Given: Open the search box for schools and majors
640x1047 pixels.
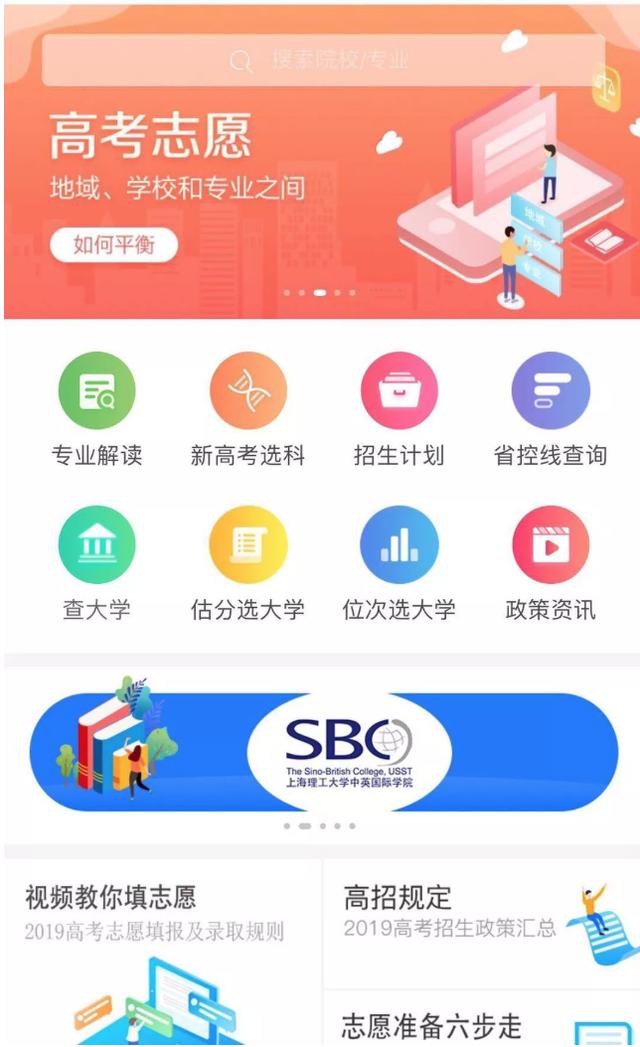Looking at the screenshot, I should click(x=322, y=61).
